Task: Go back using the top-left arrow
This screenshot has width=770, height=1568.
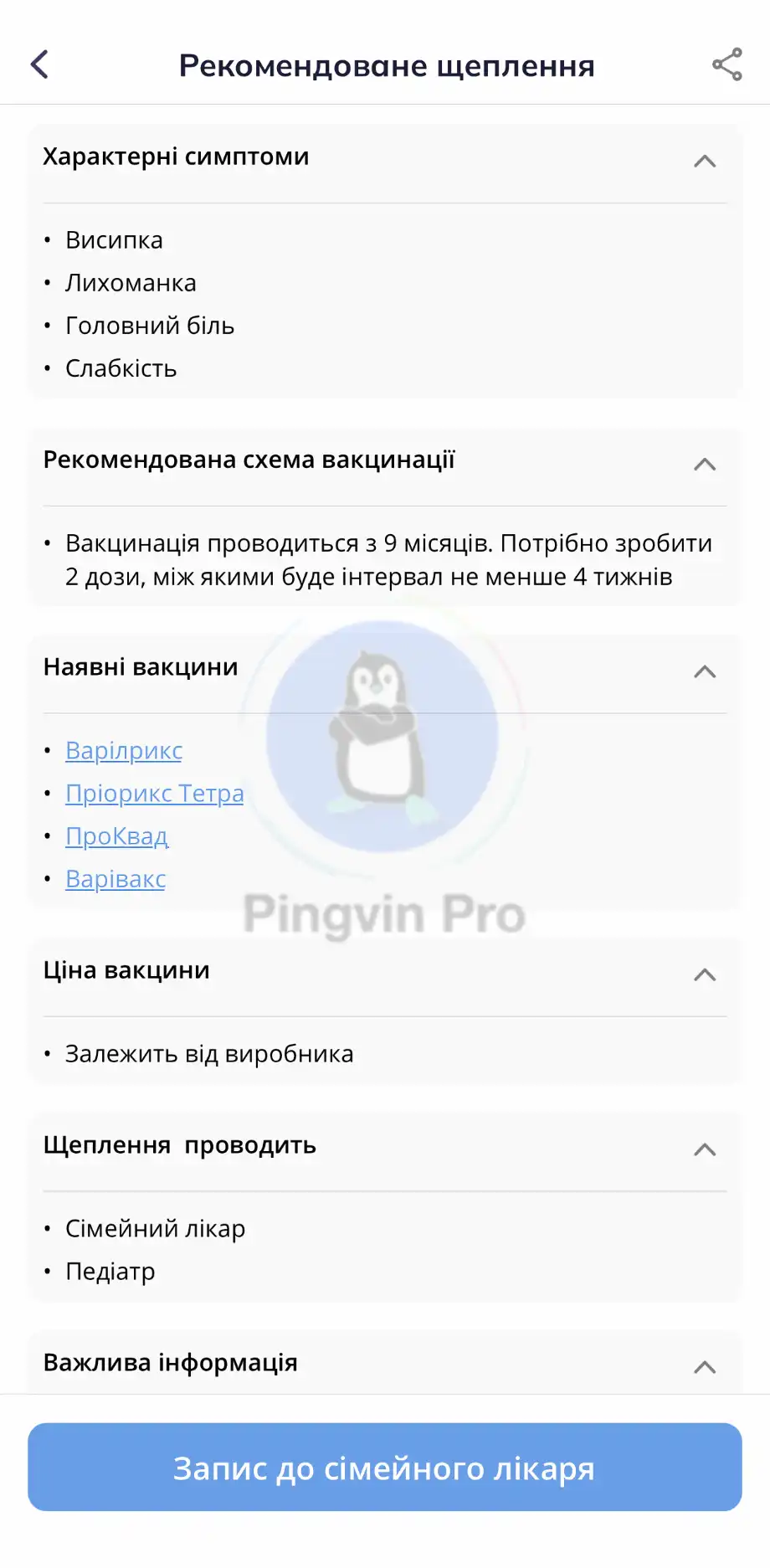Action: pos(39,64)
